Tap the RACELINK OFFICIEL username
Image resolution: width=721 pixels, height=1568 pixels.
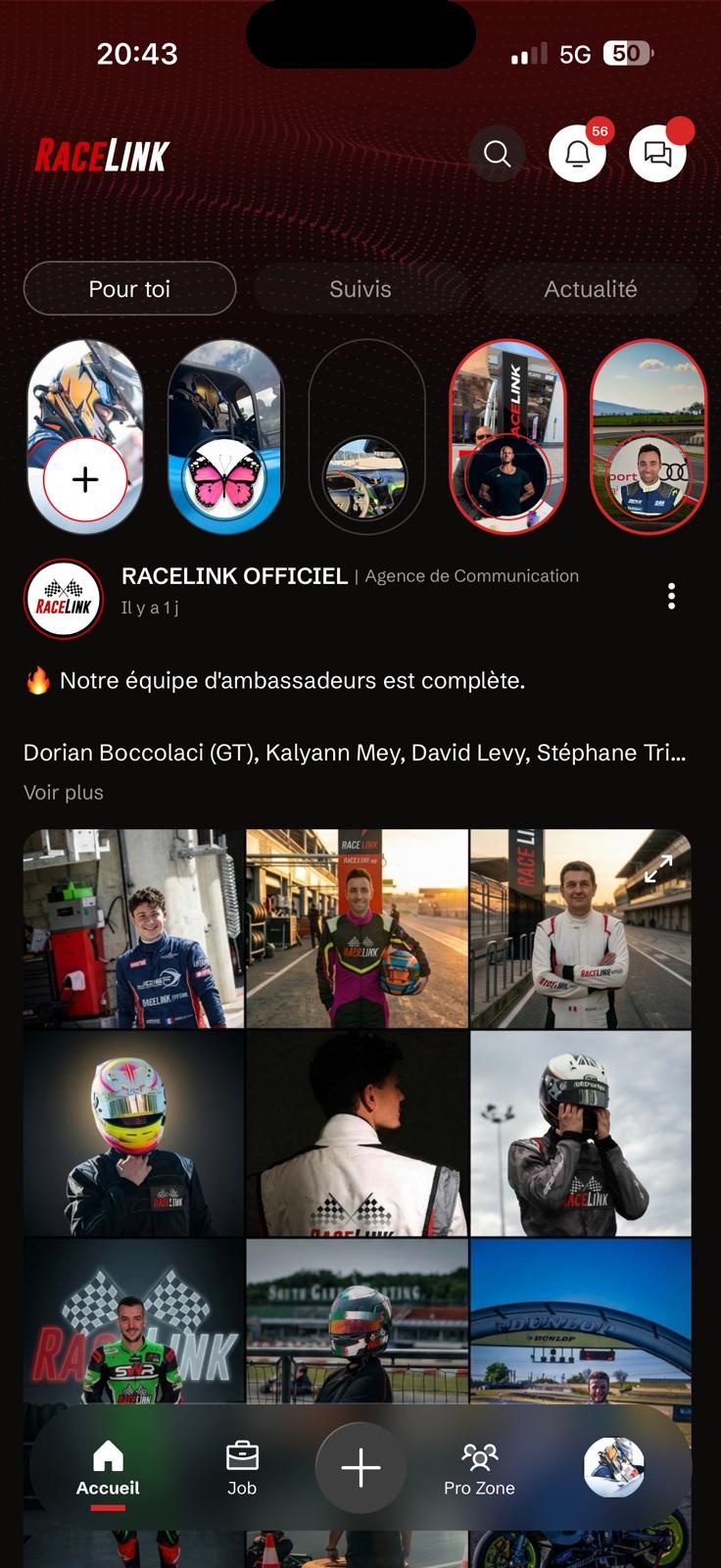233,576
